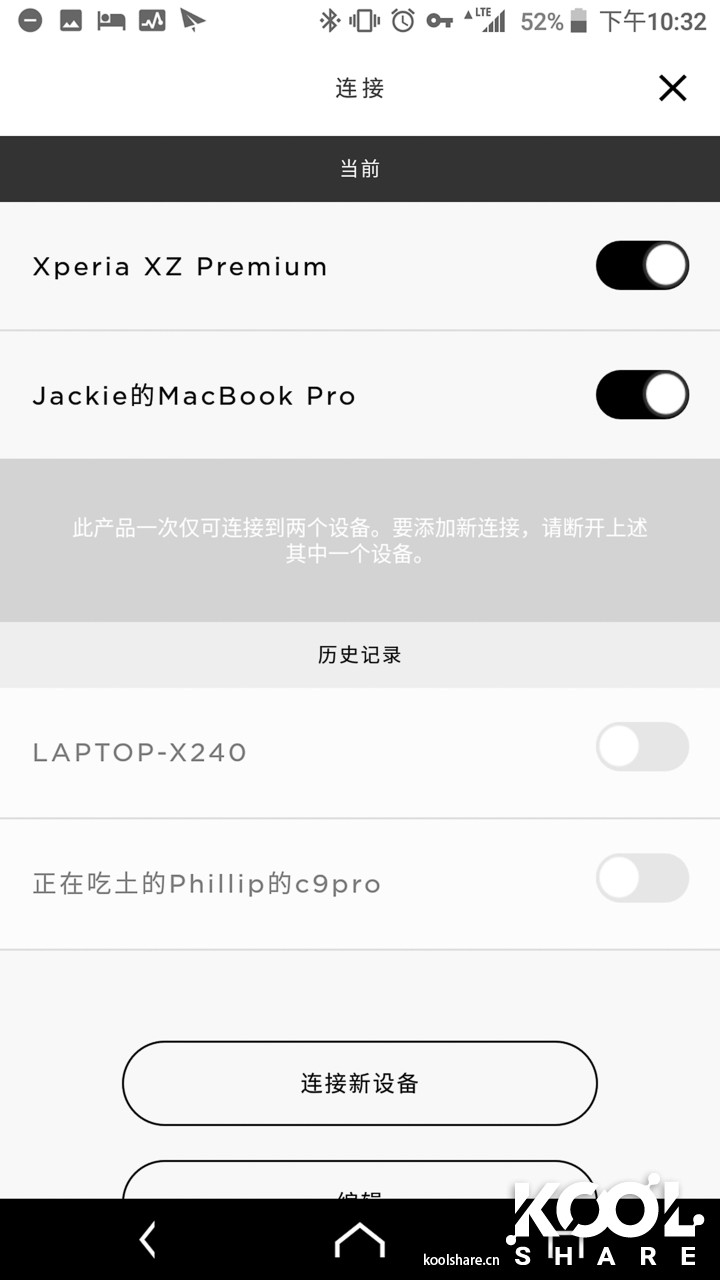Select the LAPTOP-X240 device entry
The width and height of the screenshot is (720, 1280).
click(x=140, y=752)
